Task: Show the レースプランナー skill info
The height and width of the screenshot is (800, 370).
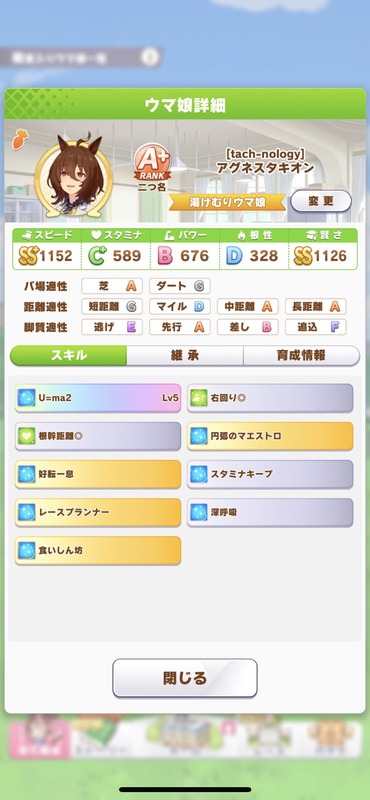Action: click(x=98, y=512)
